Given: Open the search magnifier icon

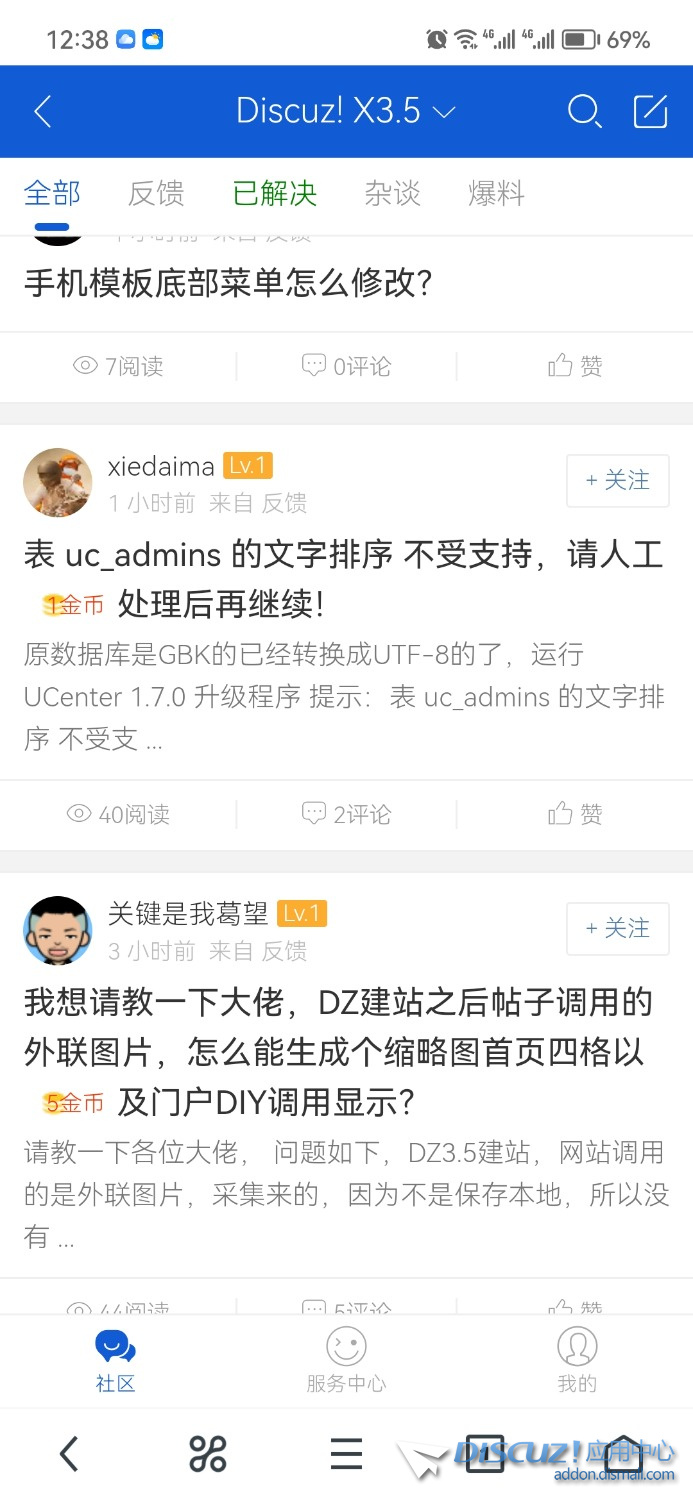Looking at the screenshot, I should coord(584,111).
